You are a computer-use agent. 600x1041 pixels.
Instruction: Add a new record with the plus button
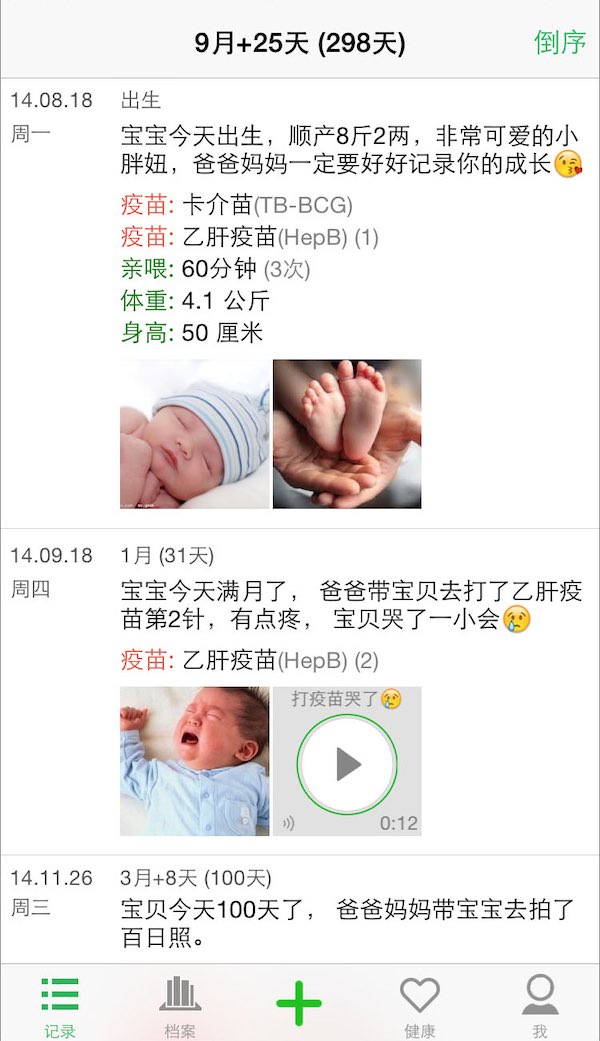tap(299, 1003)
